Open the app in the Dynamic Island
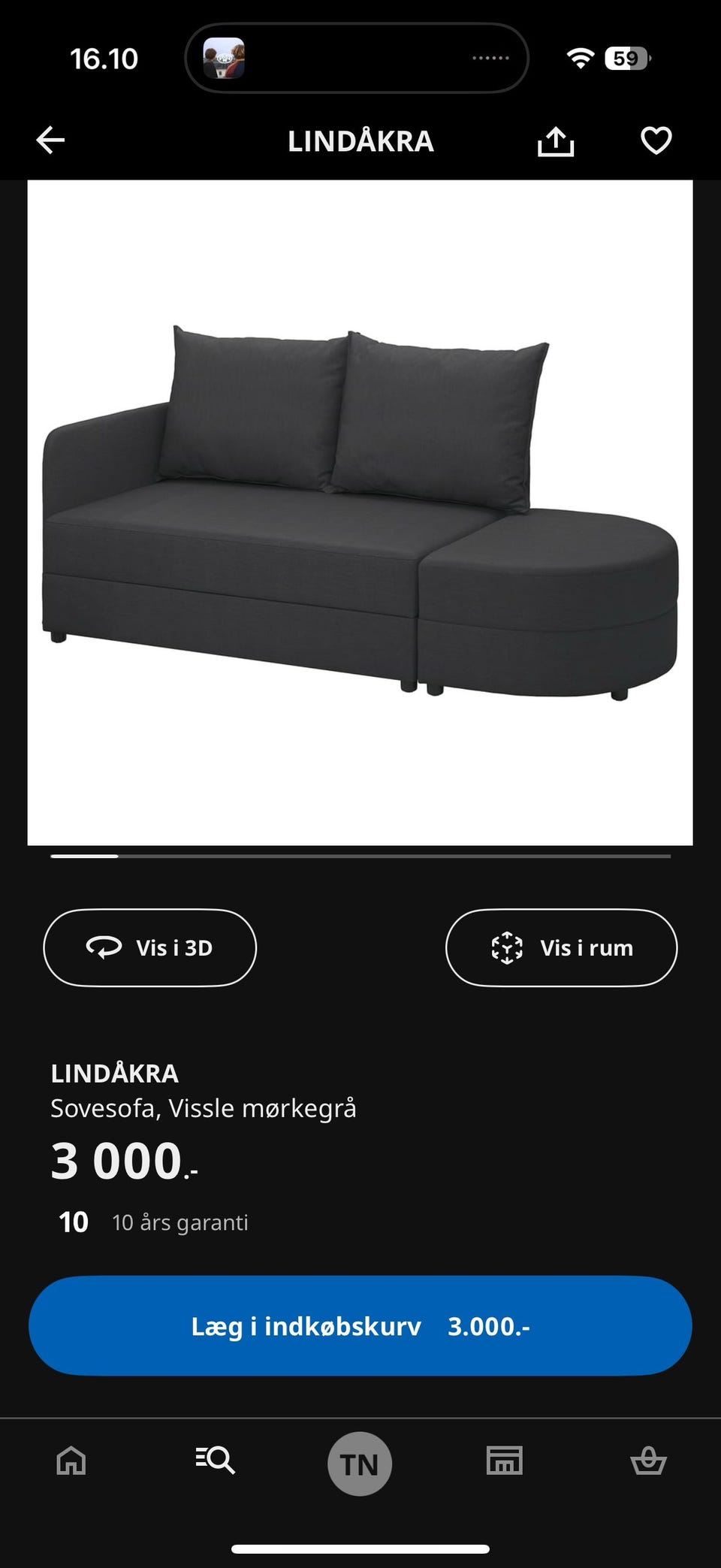Image resolution: width=721 pixels, height=1568 pixels. coord(224,58)
